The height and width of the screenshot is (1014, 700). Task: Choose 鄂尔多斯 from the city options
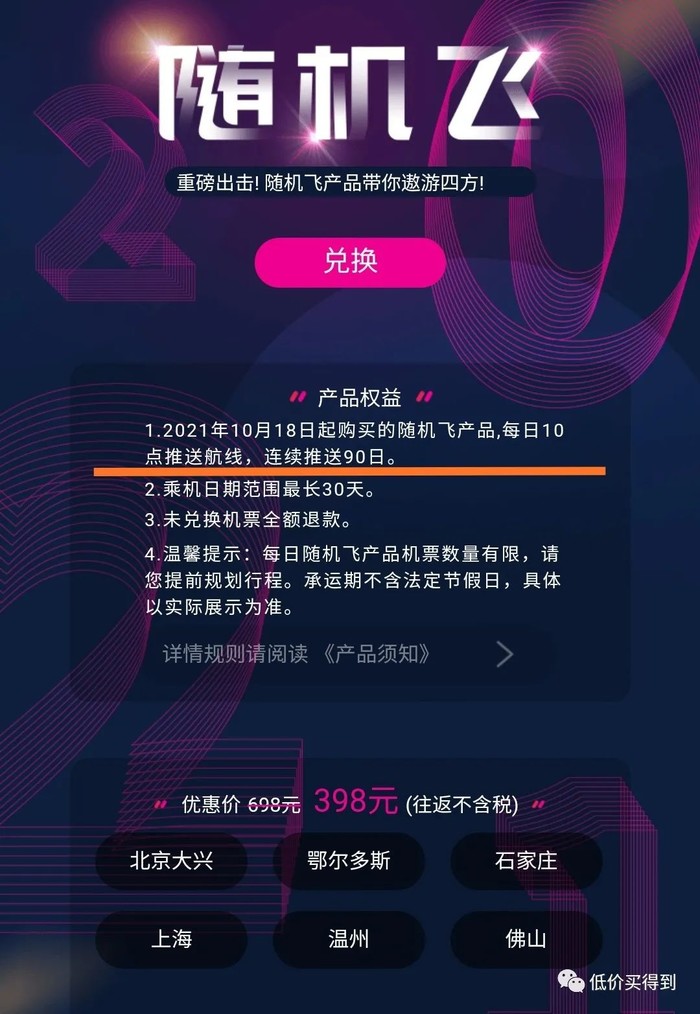[349, 860]
